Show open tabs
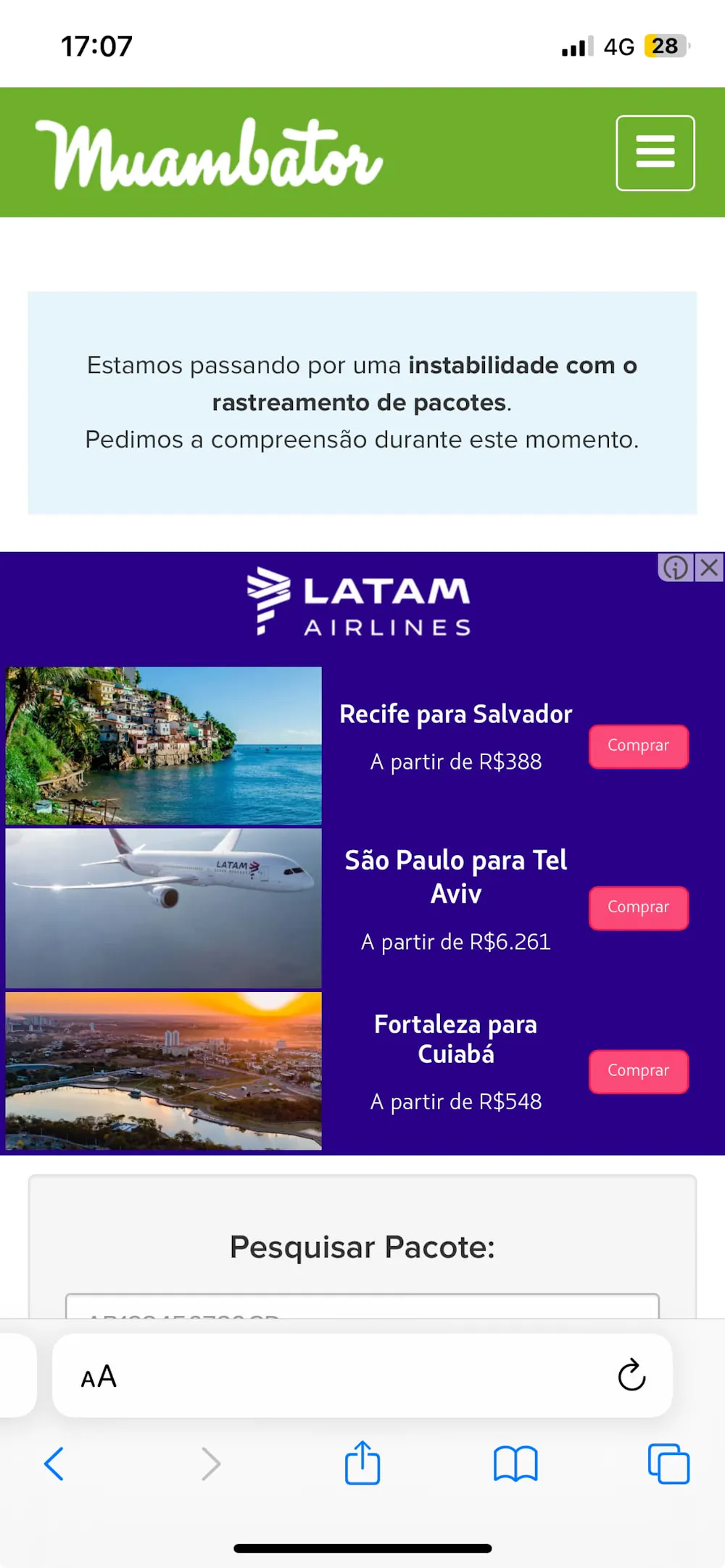 click(x=668, y=1464)
